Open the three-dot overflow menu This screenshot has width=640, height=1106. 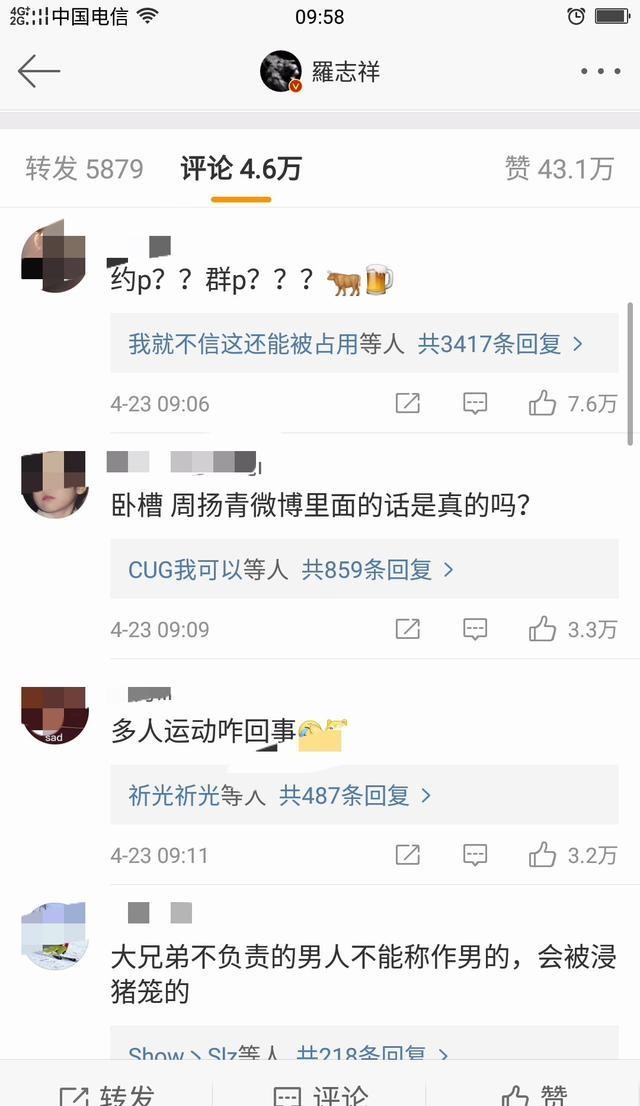pos(600,71)
